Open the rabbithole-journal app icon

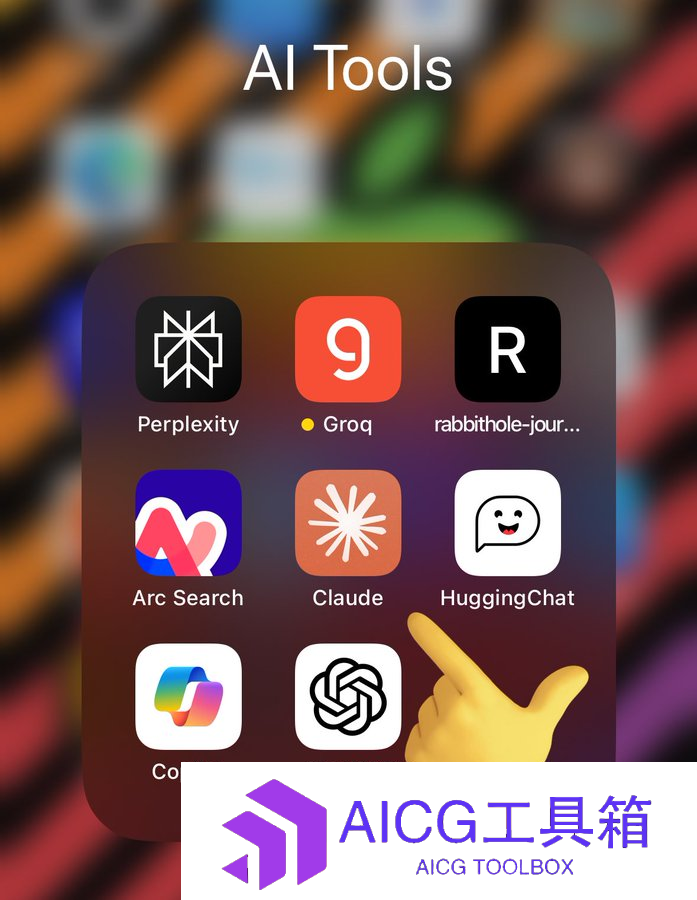(507, 349)
